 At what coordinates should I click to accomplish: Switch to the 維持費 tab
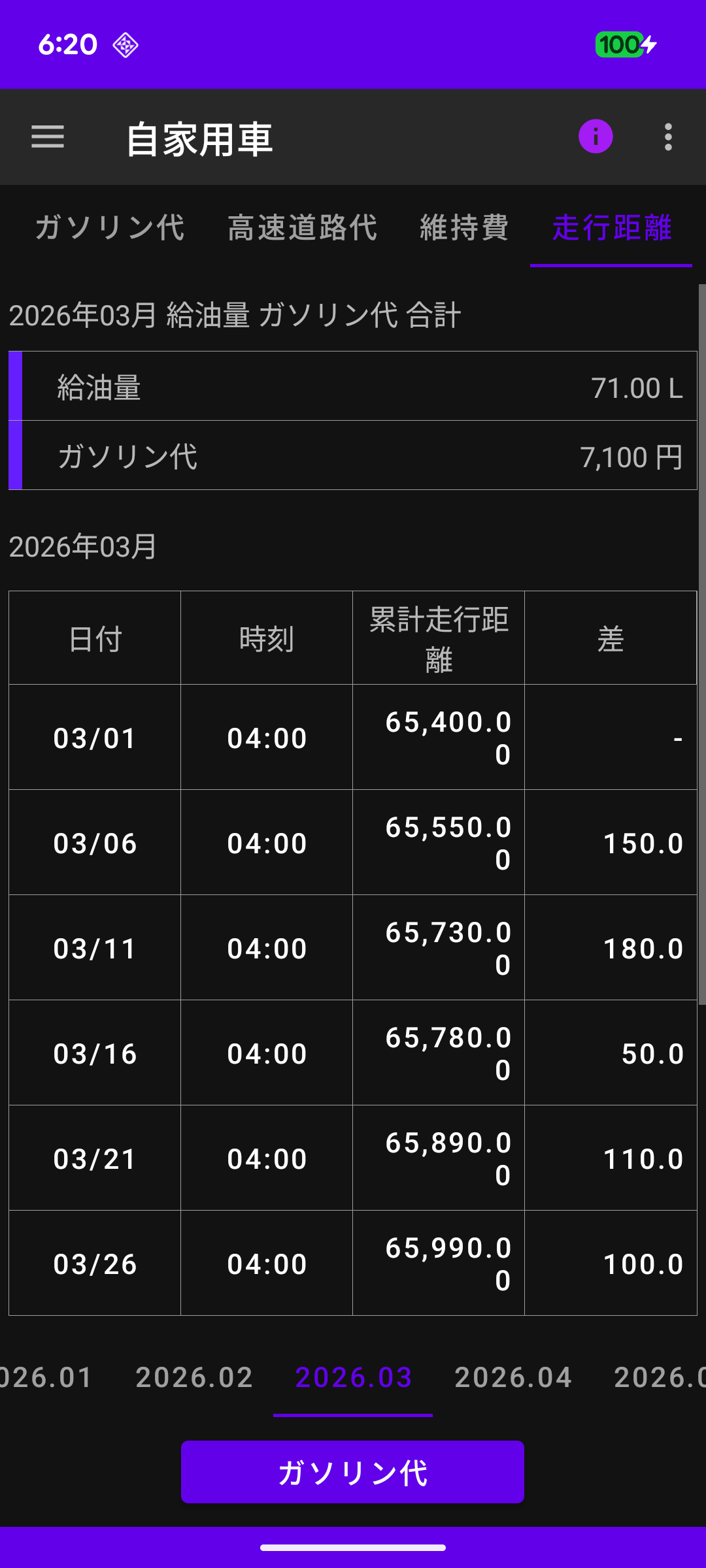[x=464, y=228]
